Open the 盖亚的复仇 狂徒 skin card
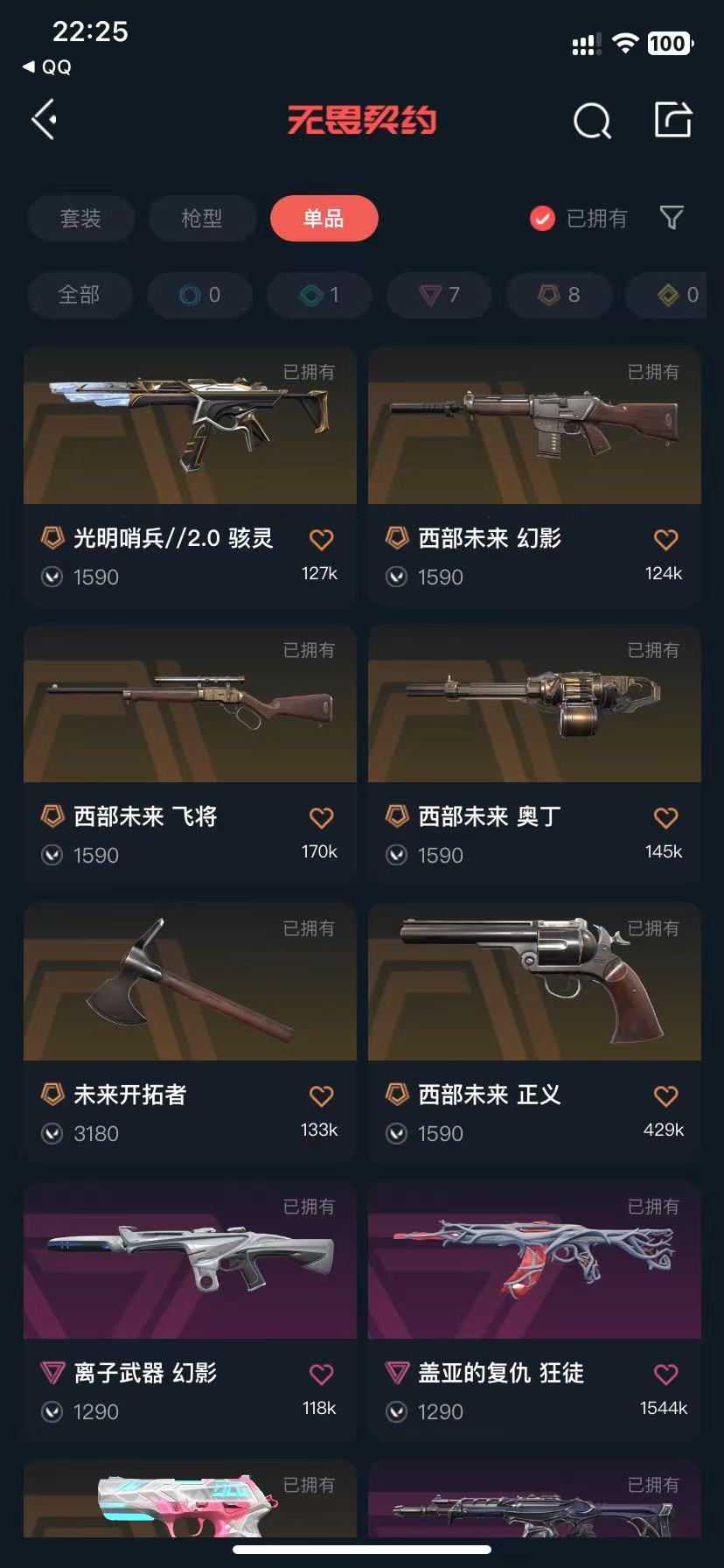724x1568 pixels. click(x=534, y=1310)
